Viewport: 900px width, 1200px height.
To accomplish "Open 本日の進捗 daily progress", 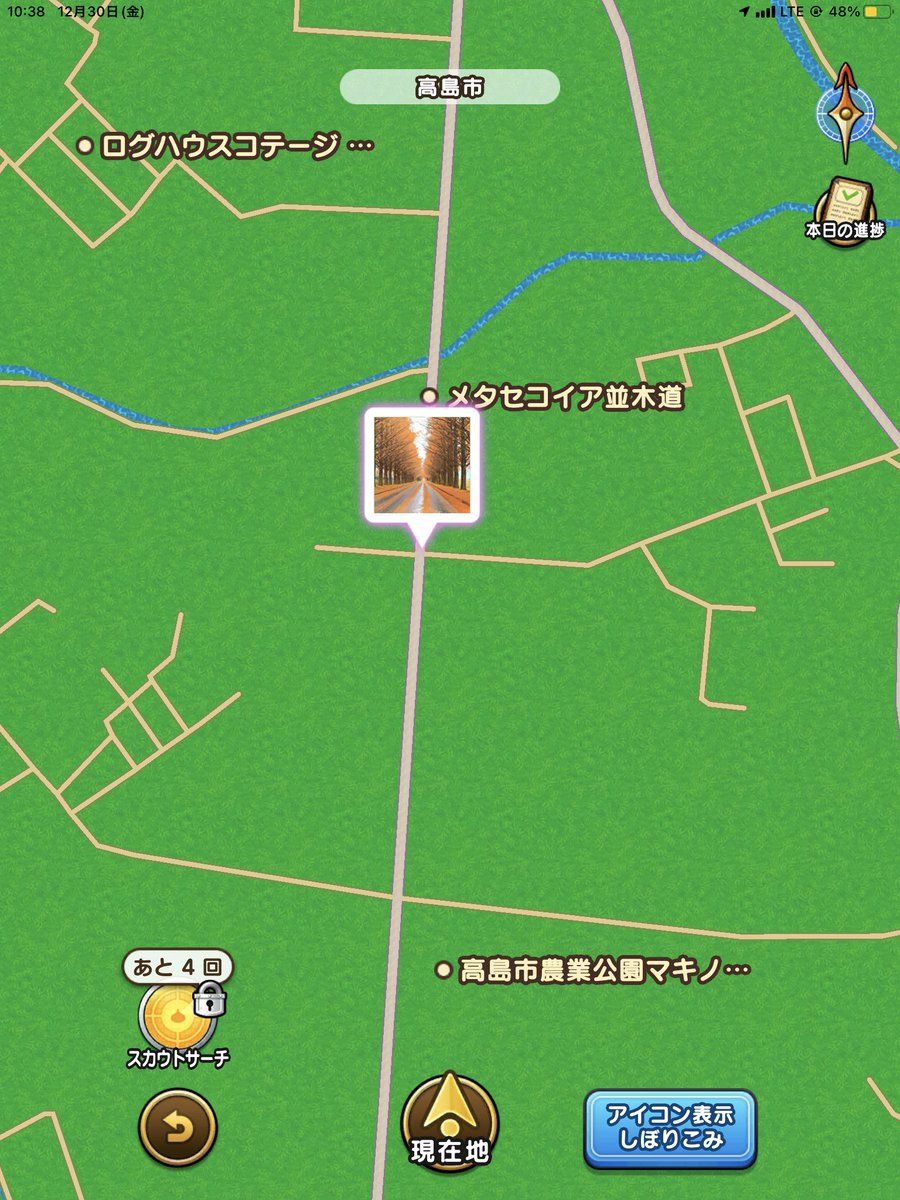I will (x=845, y=212).
